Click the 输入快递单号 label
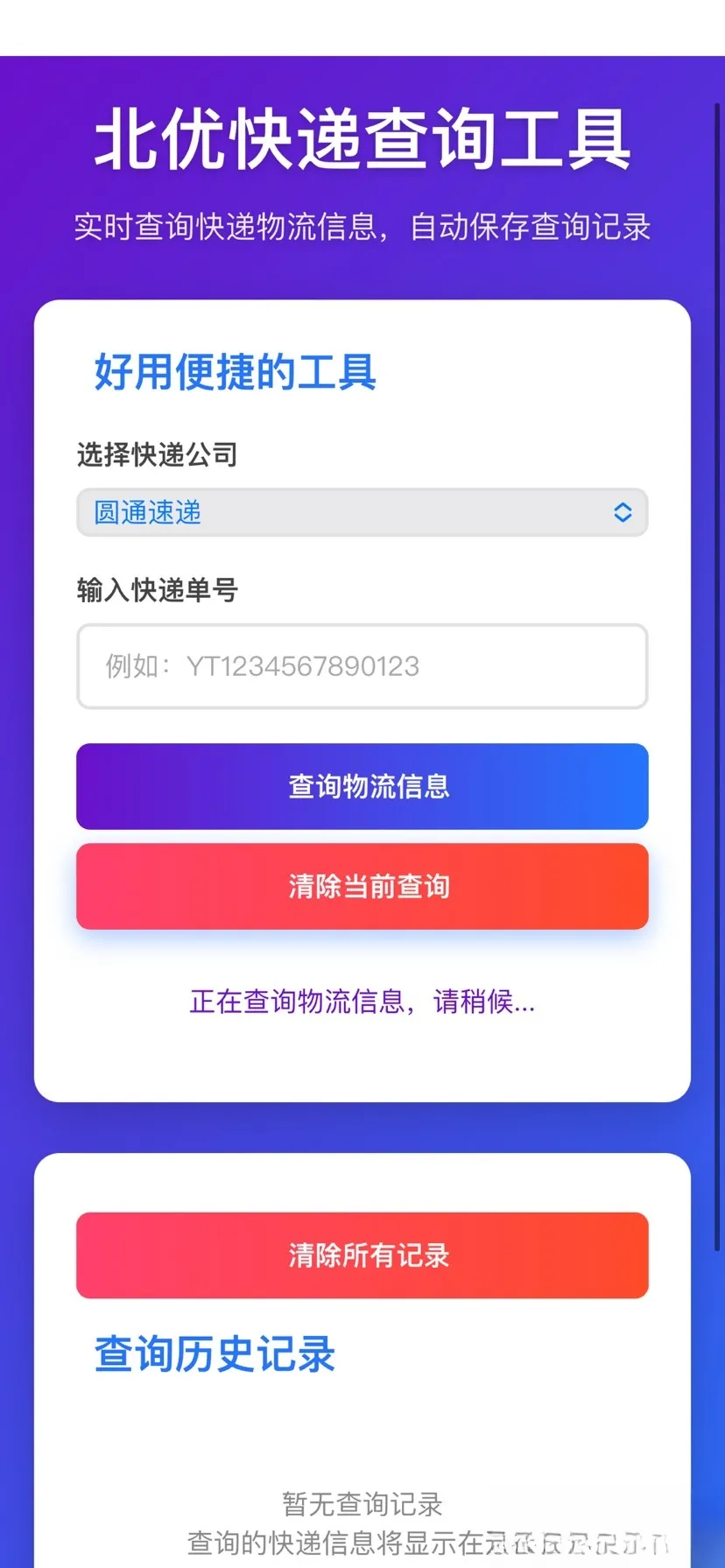This screenshot has width=725, height=1568. [158, 590]
